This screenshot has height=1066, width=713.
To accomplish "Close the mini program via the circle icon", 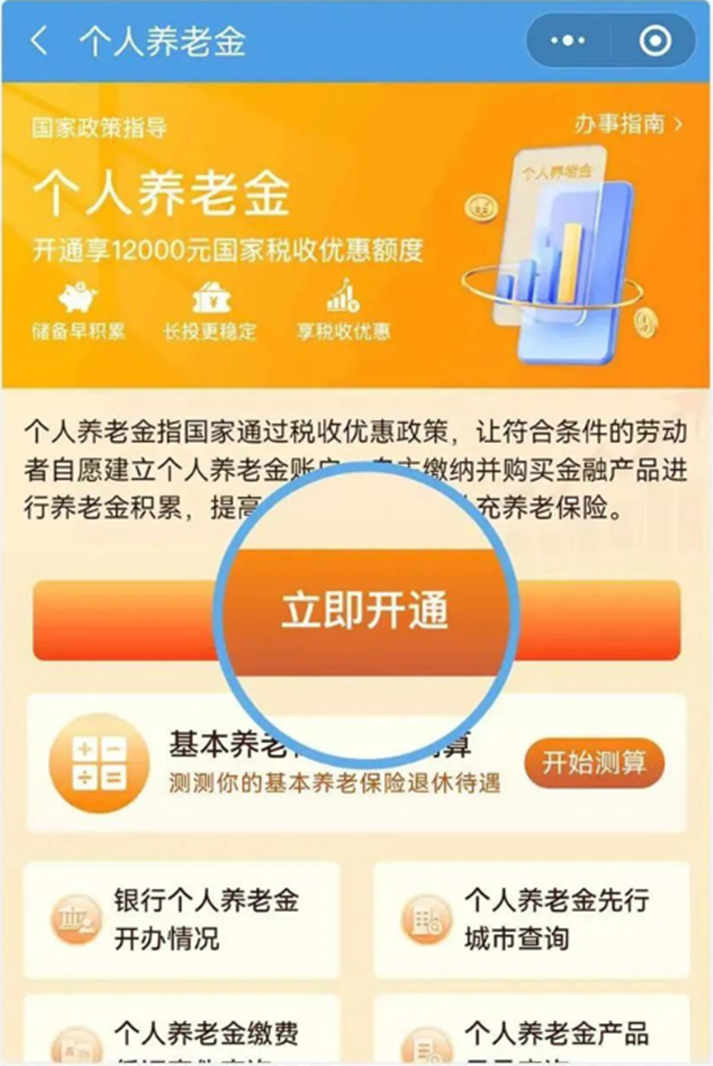I will pyautogui.click(x=655, y=41).
